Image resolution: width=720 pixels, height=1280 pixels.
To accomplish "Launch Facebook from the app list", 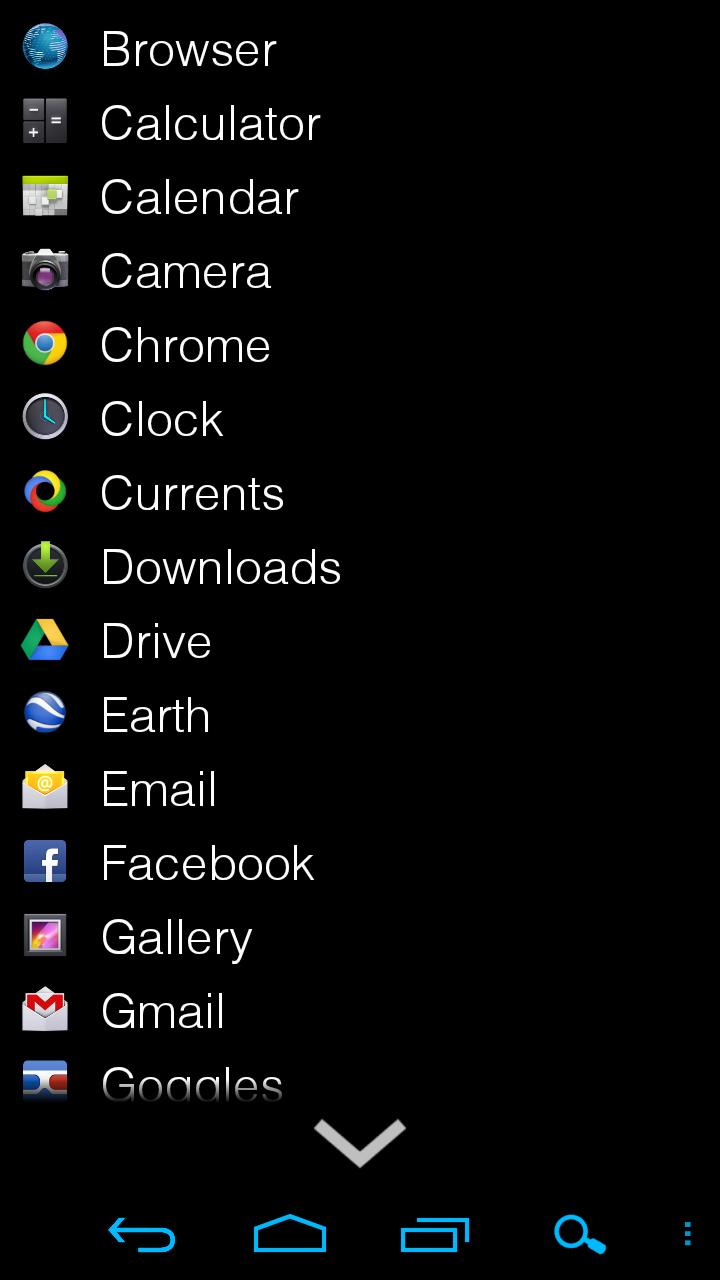I will pos(207,863).
